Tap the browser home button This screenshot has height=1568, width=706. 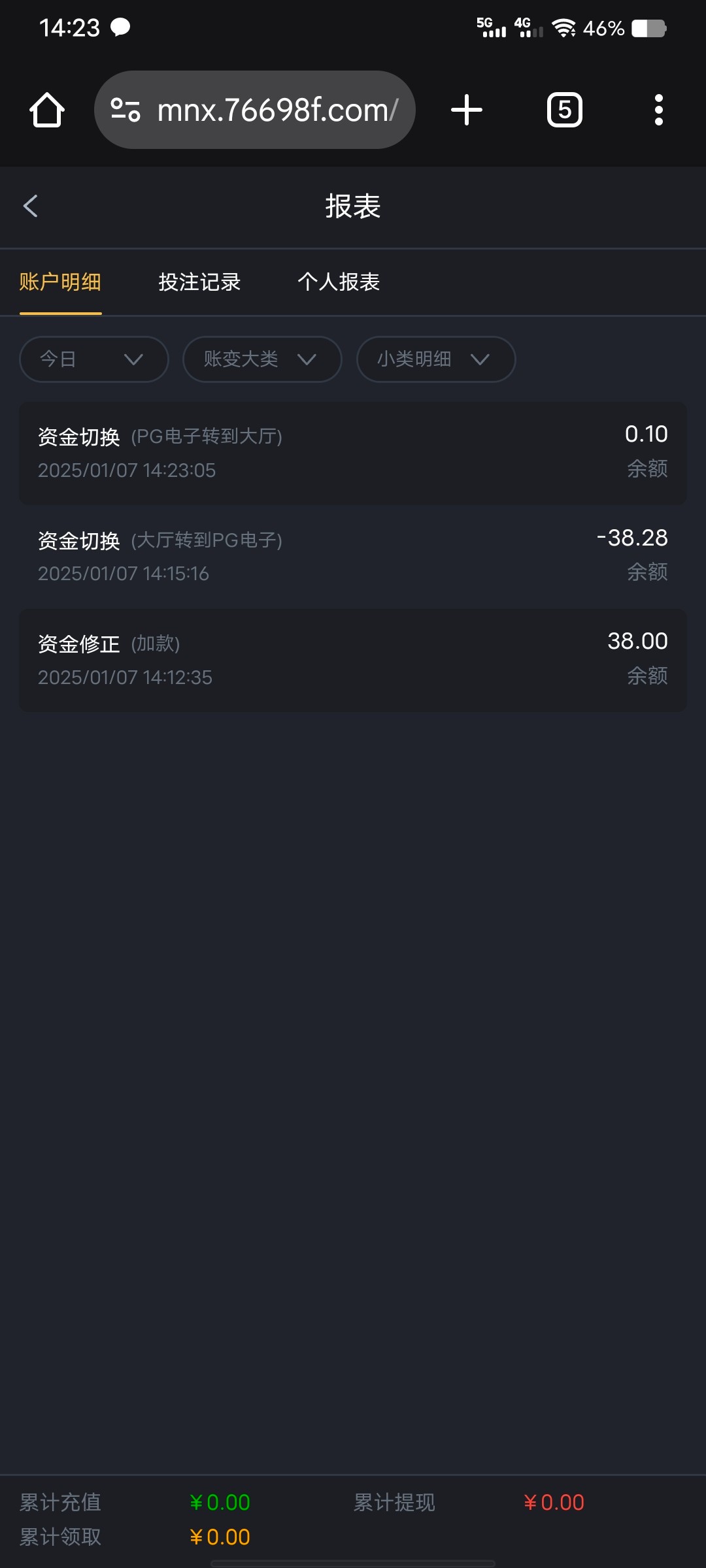[47, 110]
